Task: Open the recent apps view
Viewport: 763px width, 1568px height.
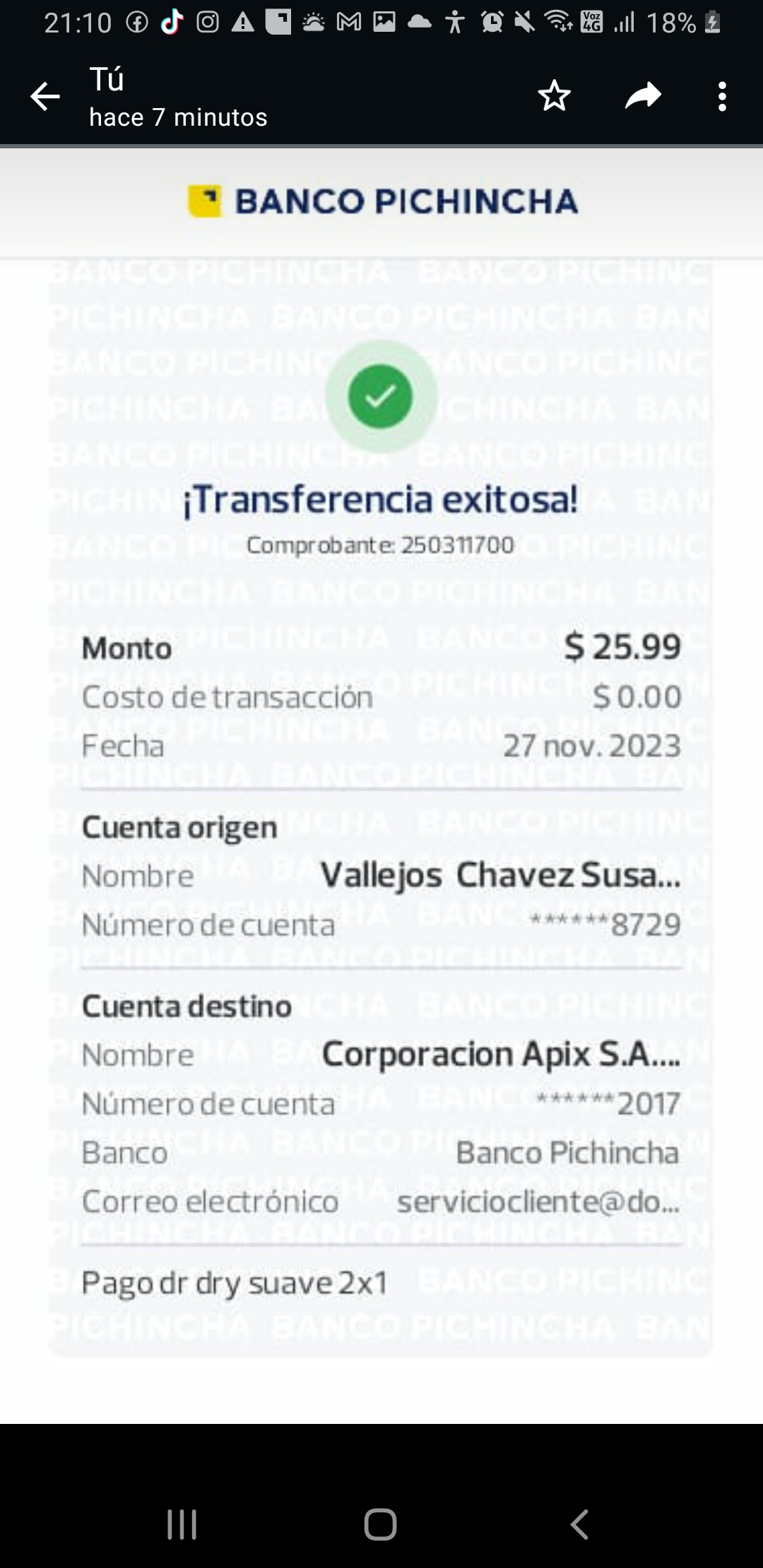Action: point(182,1524)
